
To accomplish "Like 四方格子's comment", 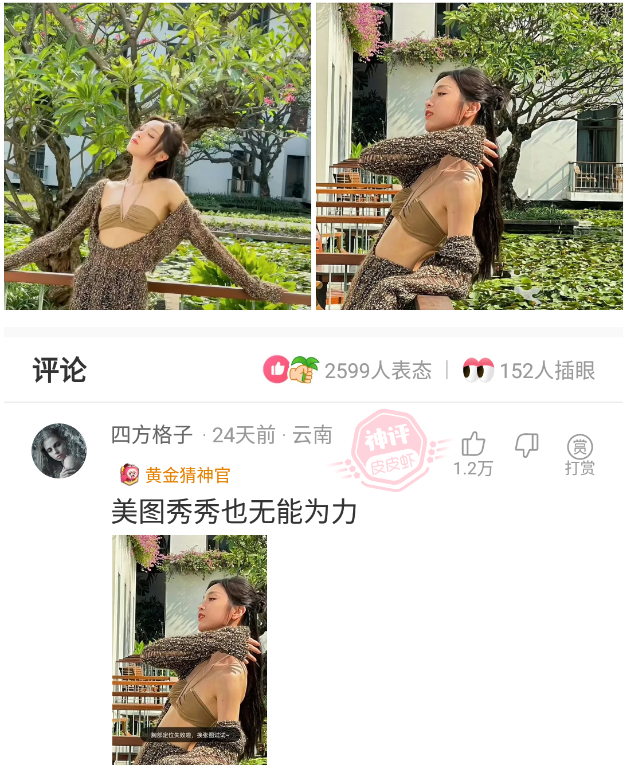I will (473, 446).
